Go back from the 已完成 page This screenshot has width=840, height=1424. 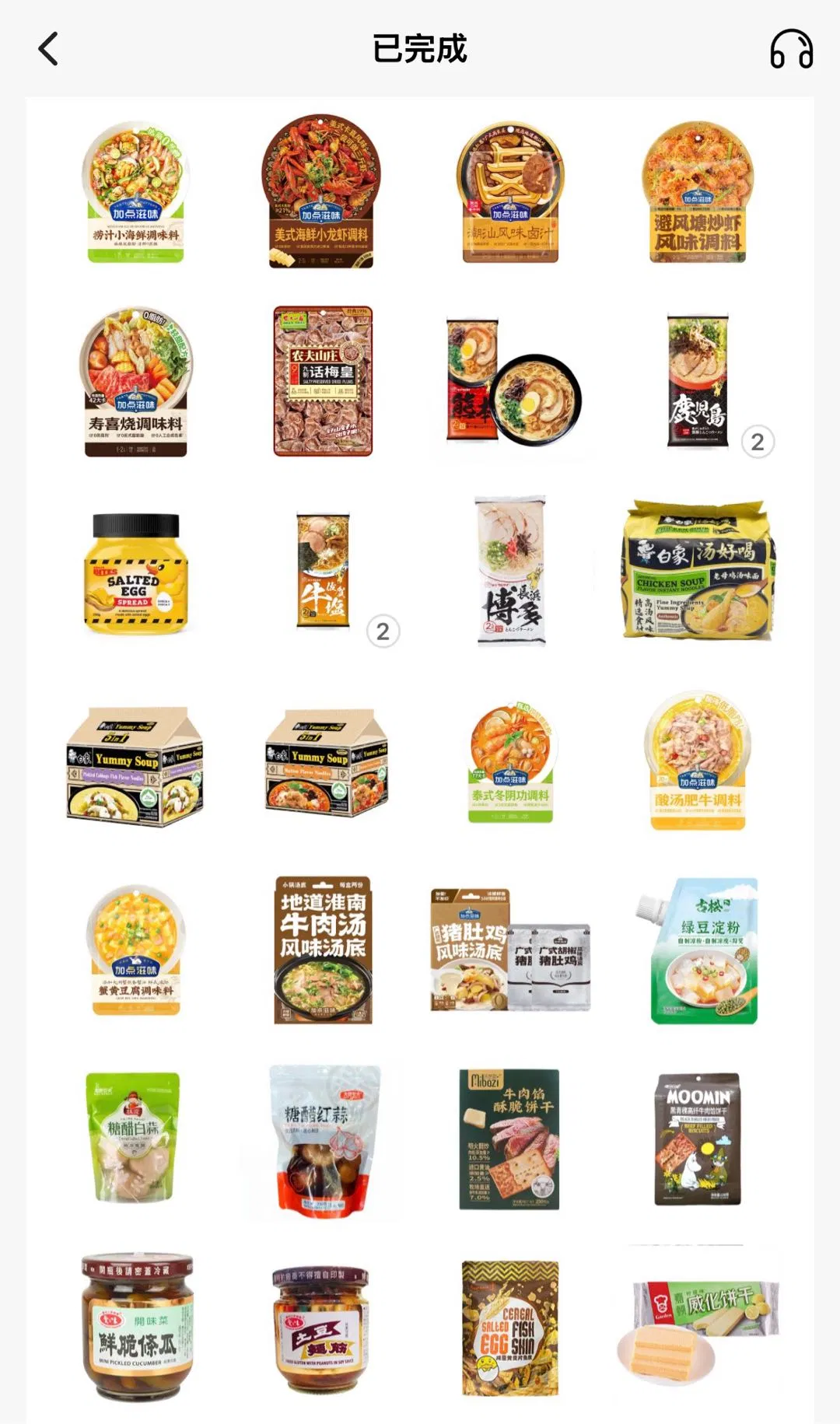point(48,49)
